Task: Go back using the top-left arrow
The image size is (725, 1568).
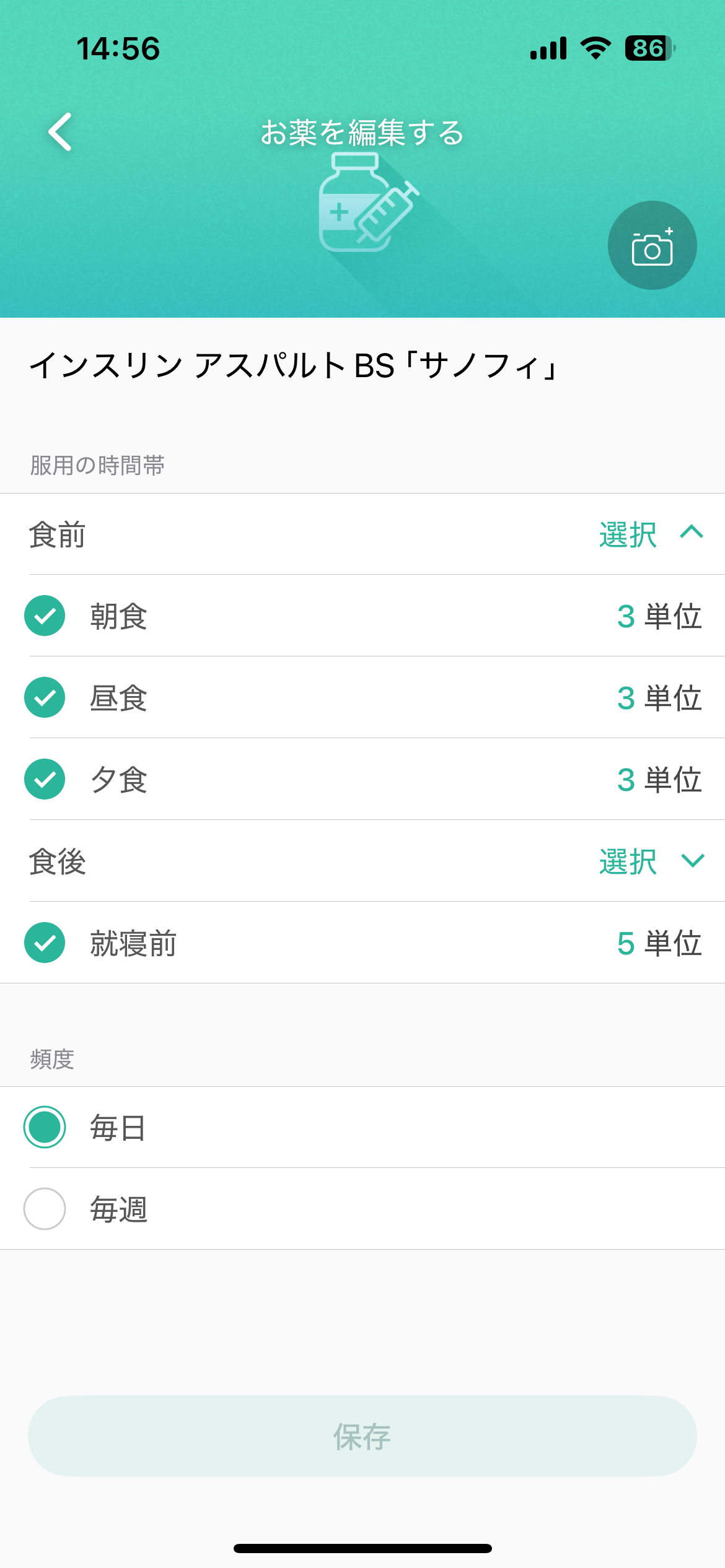Action: click(60, 132)
